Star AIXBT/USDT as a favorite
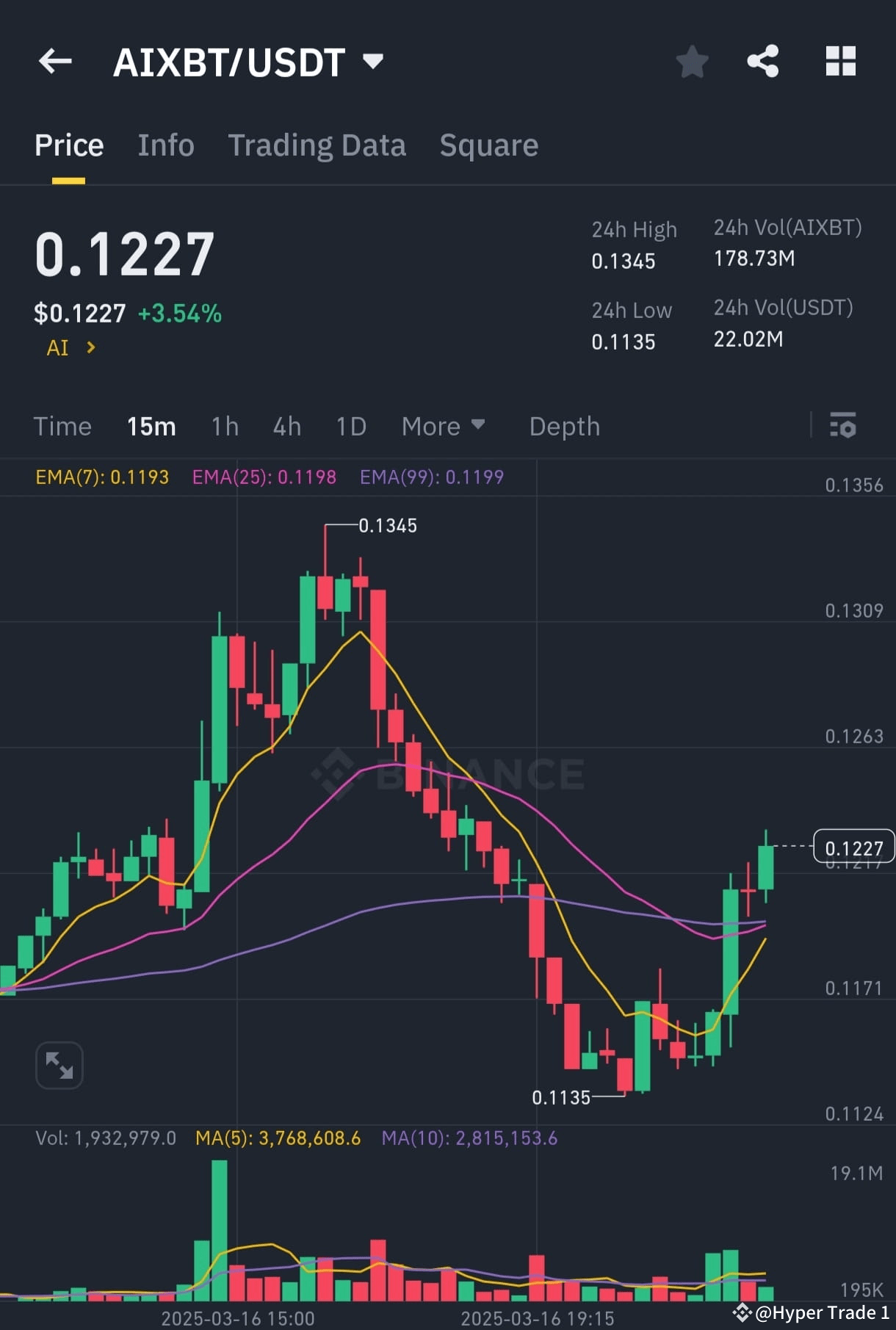This screenshot has width=896, height=1330. [691, 62]
